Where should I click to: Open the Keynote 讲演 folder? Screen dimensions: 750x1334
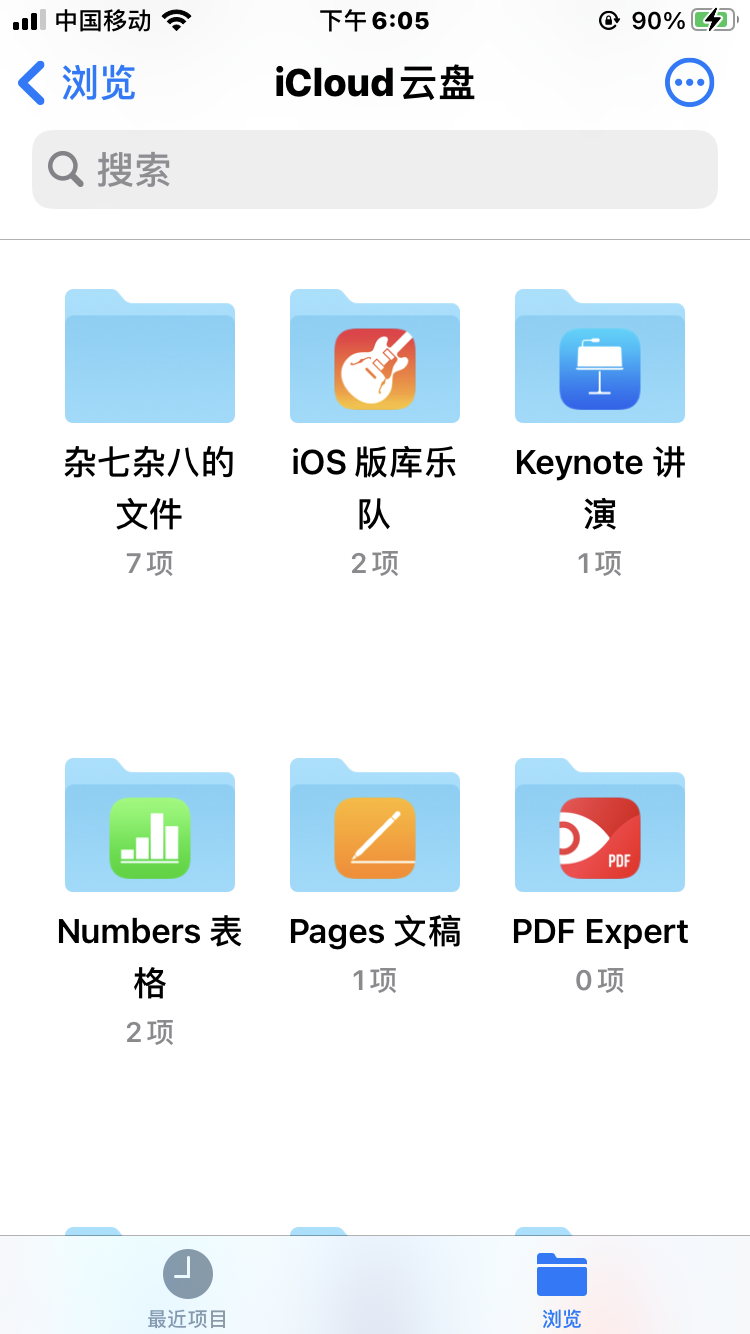600,357
